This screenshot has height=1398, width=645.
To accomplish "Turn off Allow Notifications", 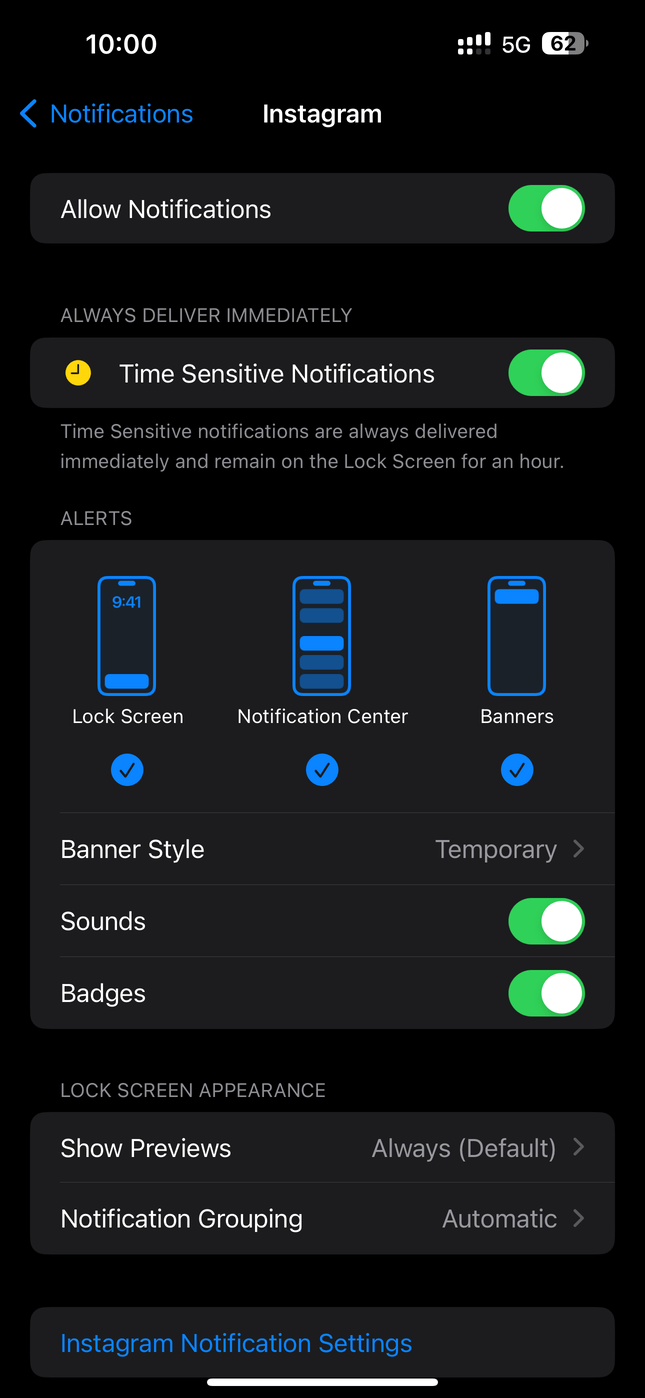I will pyautogui.click(x=546, y=209).
